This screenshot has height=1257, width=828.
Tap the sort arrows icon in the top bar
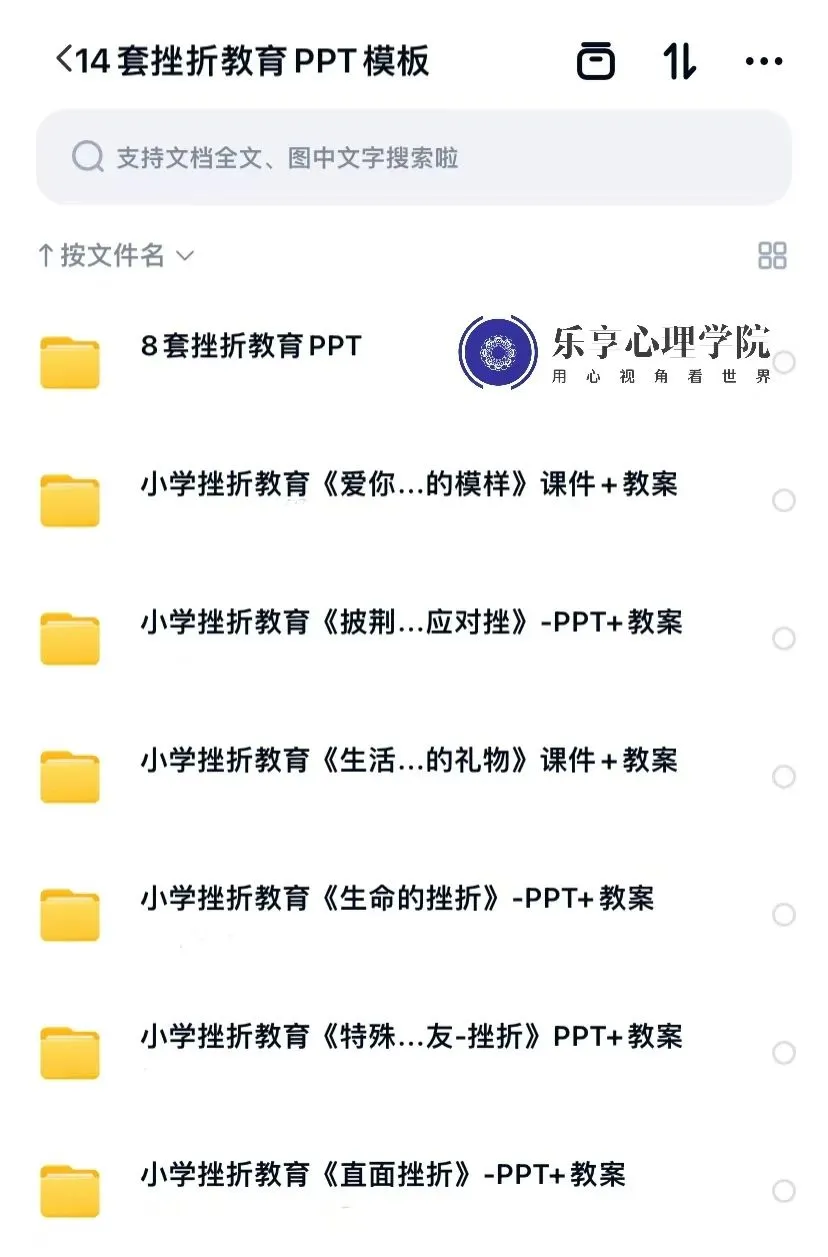click(680, 62)
